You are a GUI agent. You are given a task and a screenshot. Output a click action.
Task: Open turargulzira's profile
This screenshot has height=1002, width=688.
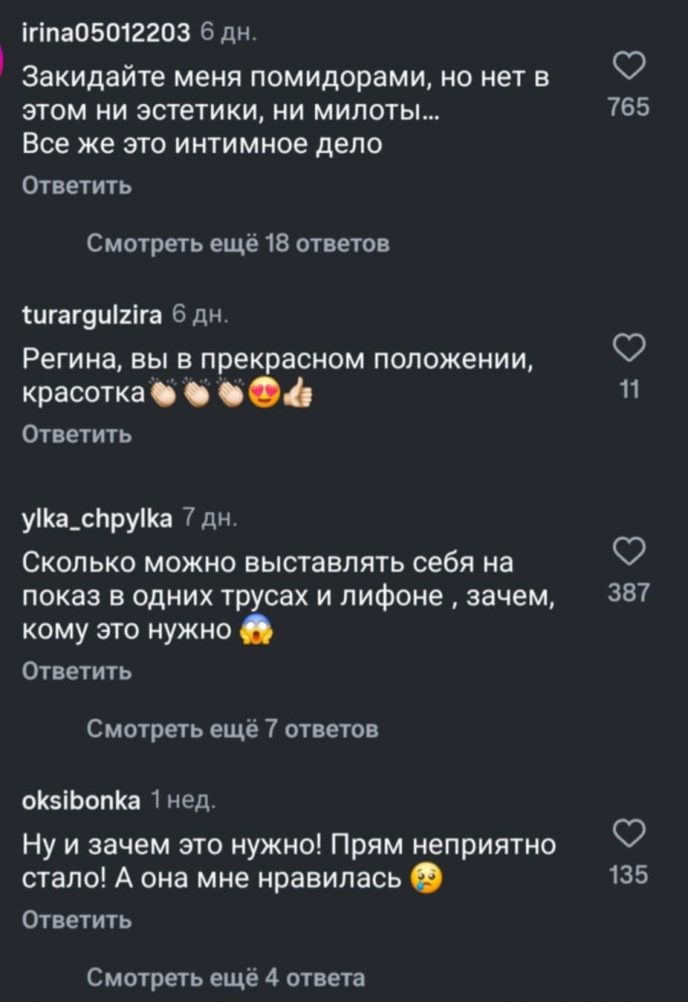click(x=91, y=318)
